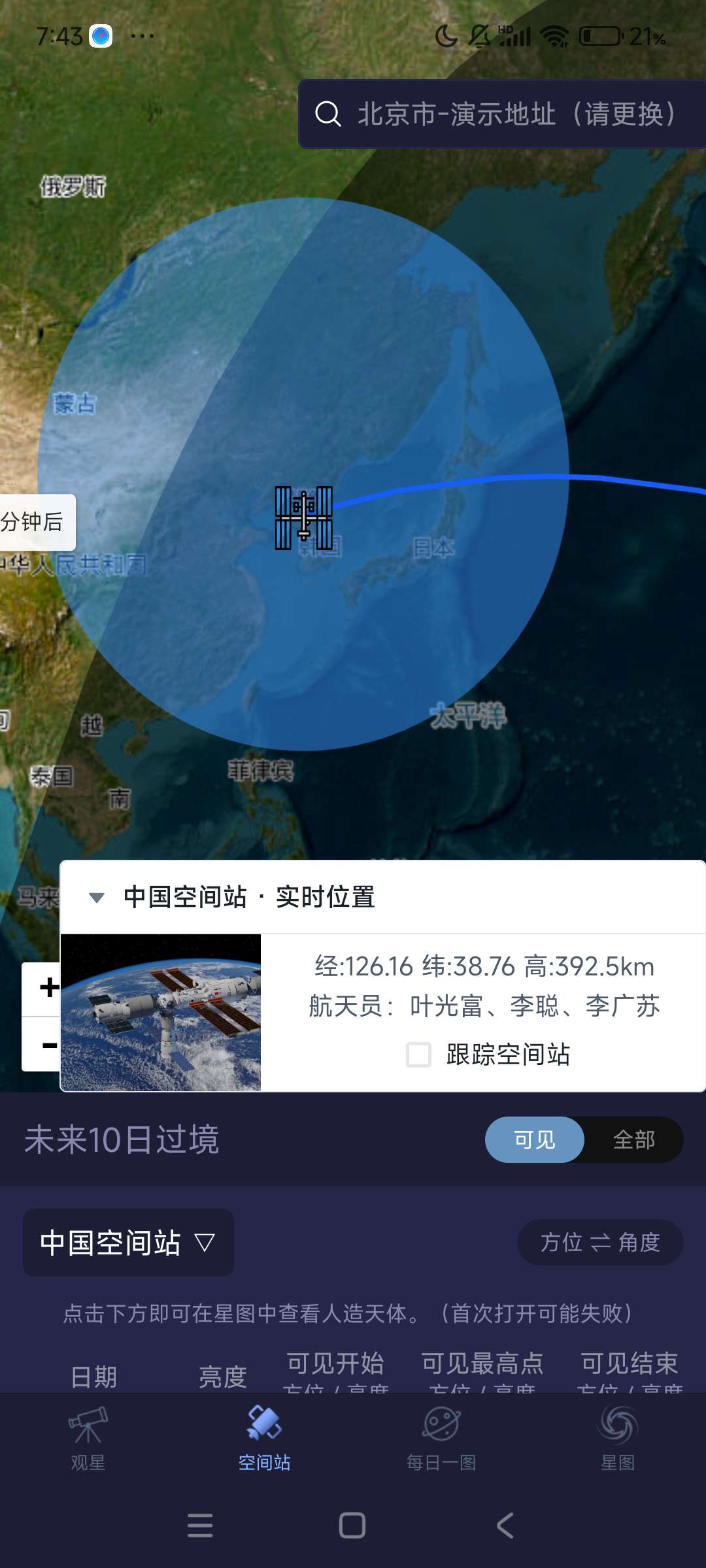Select the 空间站 bottom tab
706x1568 pixels.
tap(265, 1439)
